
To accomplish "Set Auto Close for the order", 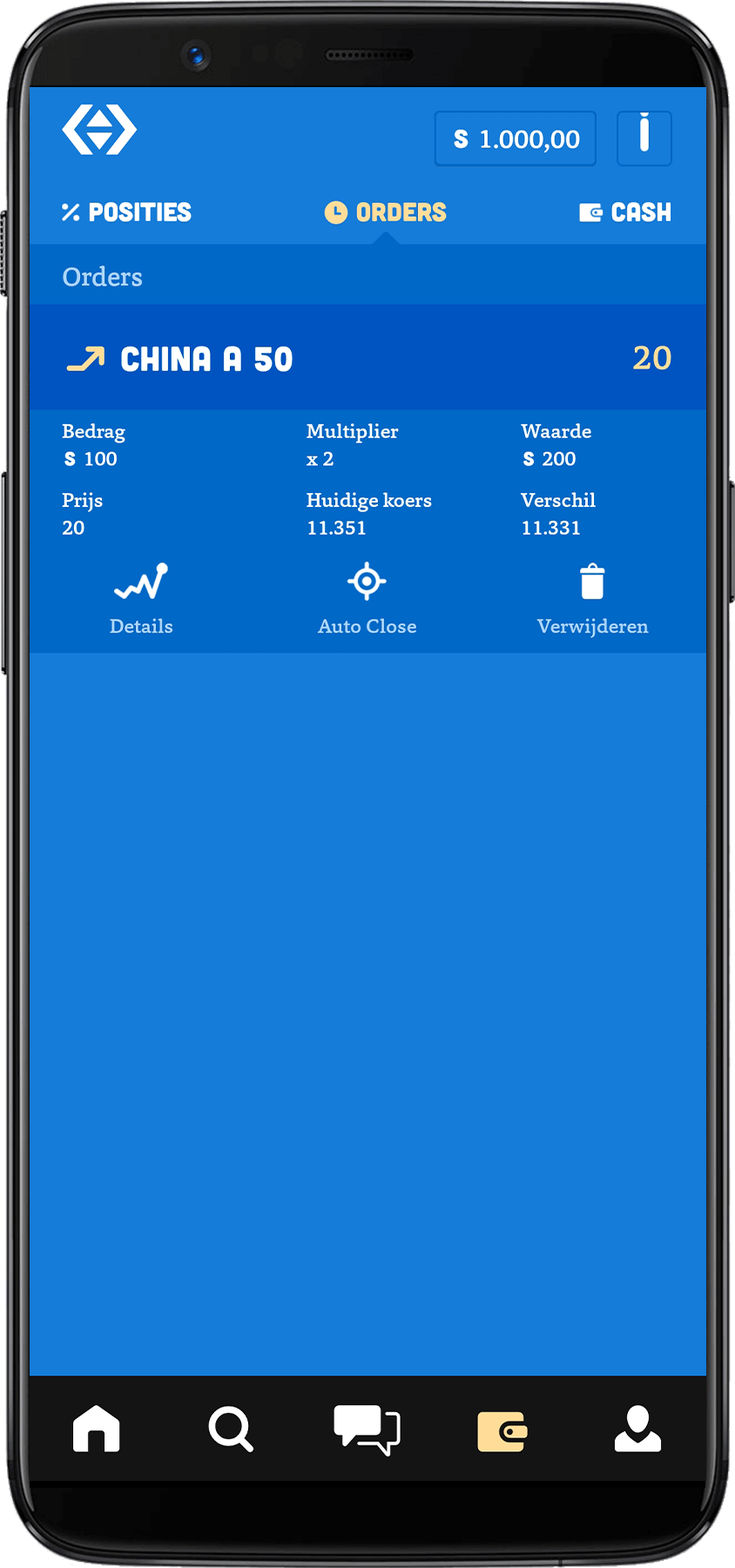I will point(367,599).
